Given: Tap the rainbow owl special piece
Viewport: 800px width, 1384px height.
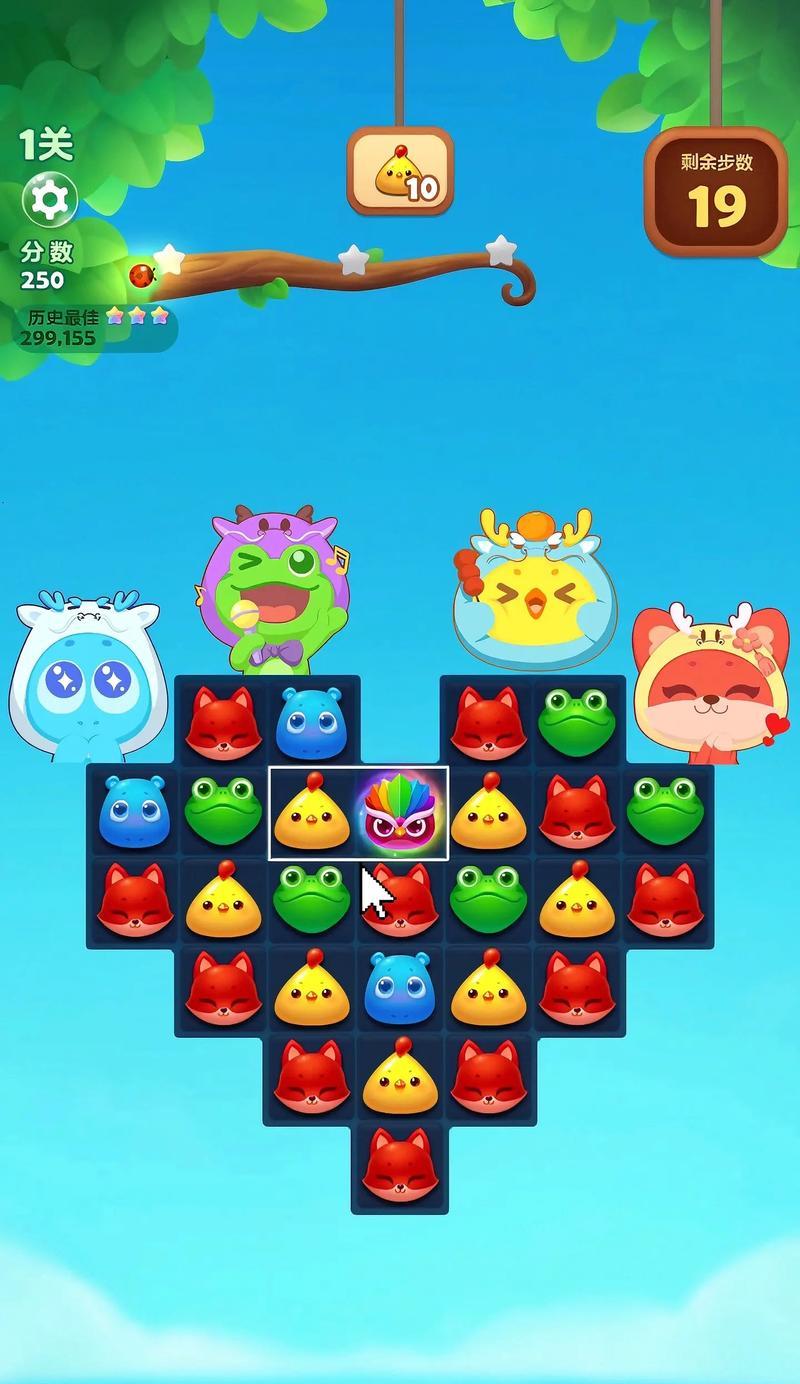Looking at the screenshot, I should point(401,812).
